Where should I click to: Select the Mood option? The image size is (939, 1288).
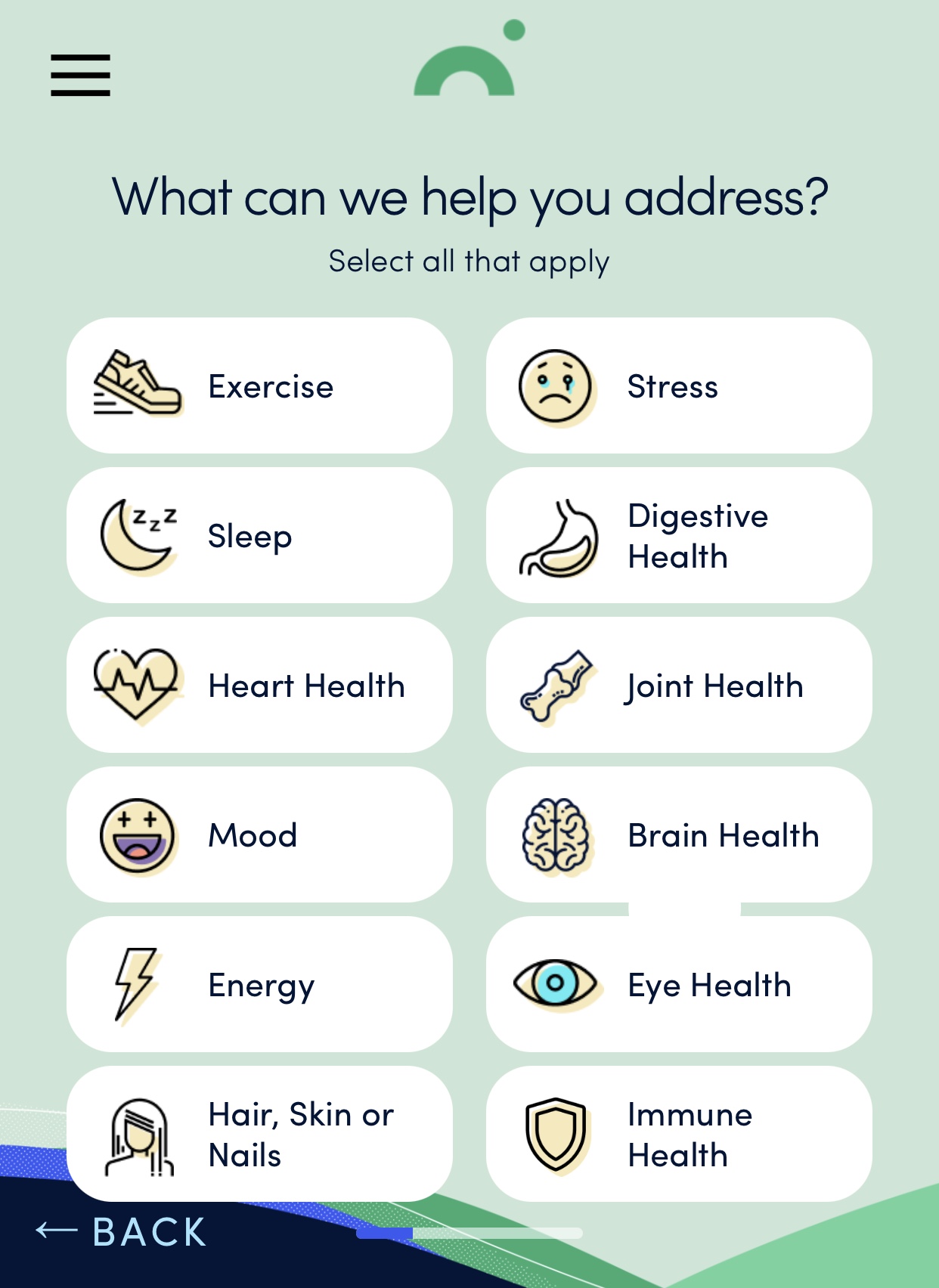(x=259, y=834)
